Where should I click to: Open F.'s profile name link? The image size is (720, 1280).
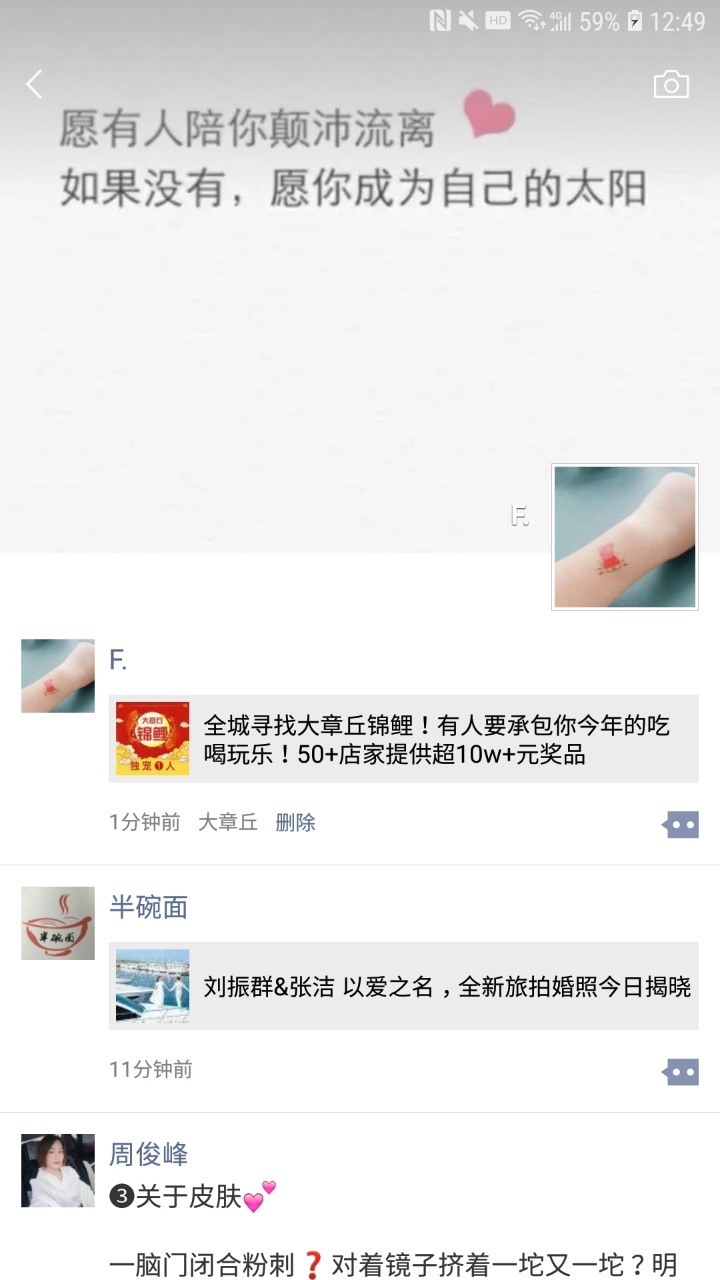tap(118, 660)
